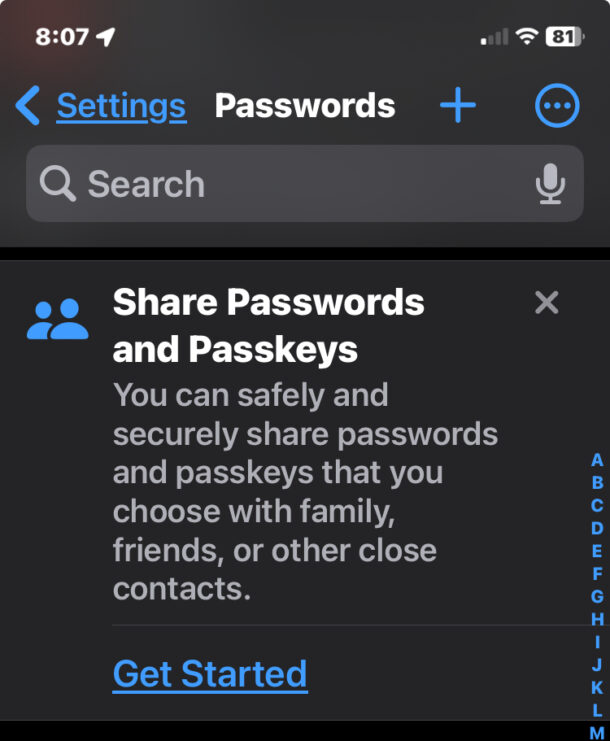Go back to Settings

(x=102, y=106)
